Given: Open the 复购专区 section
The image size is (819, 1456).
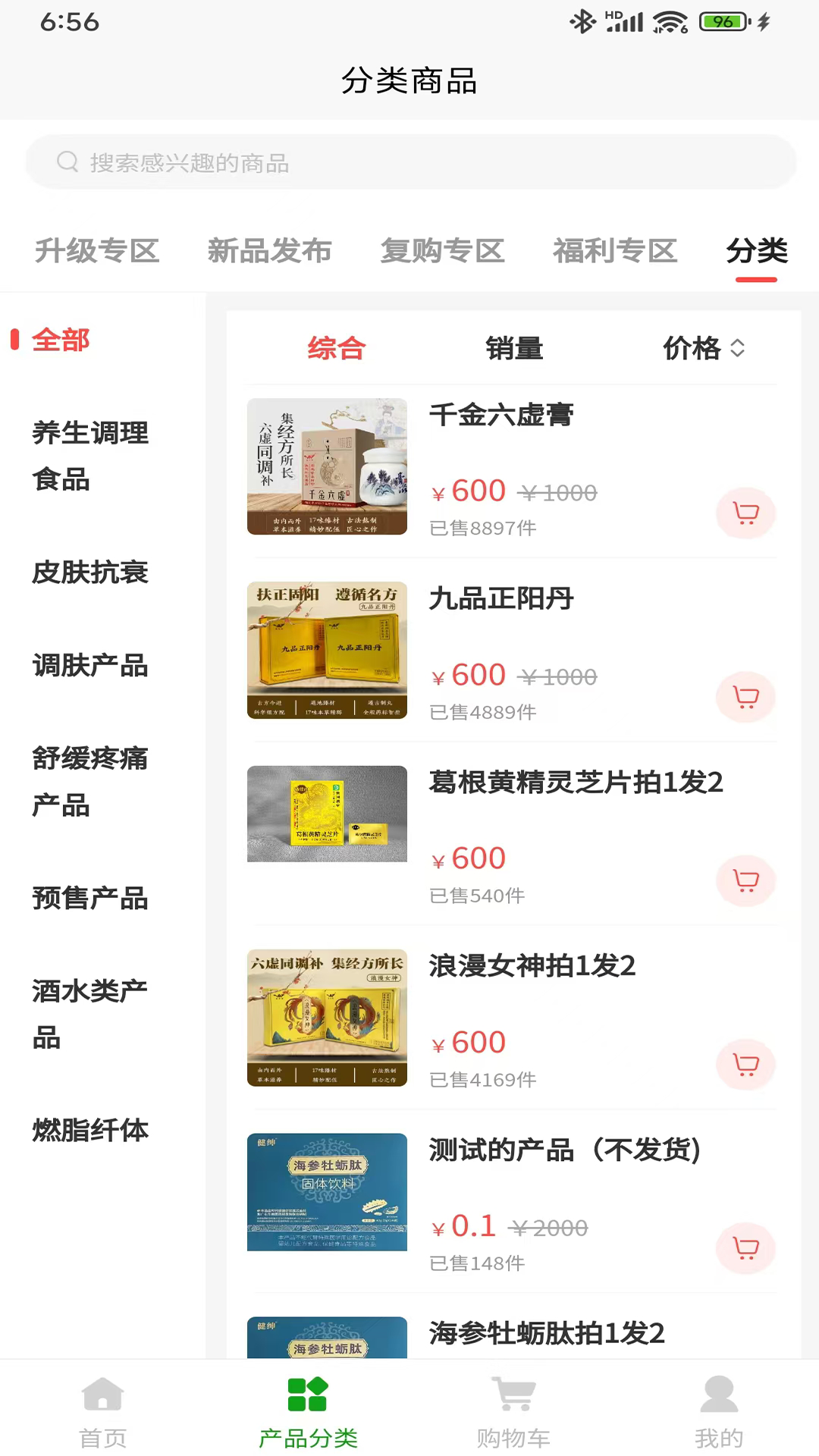Looking at the screenshot, I should [442, 251].
